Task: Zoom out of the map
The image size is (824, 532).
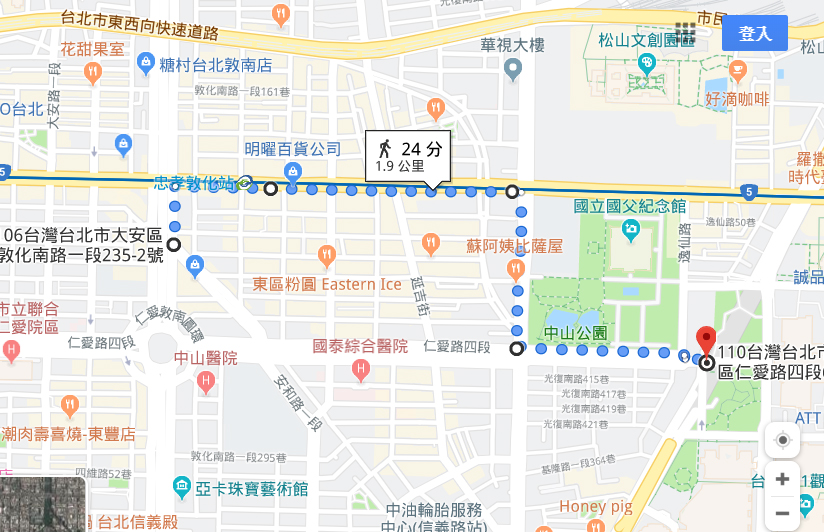Action: [782, 513]
